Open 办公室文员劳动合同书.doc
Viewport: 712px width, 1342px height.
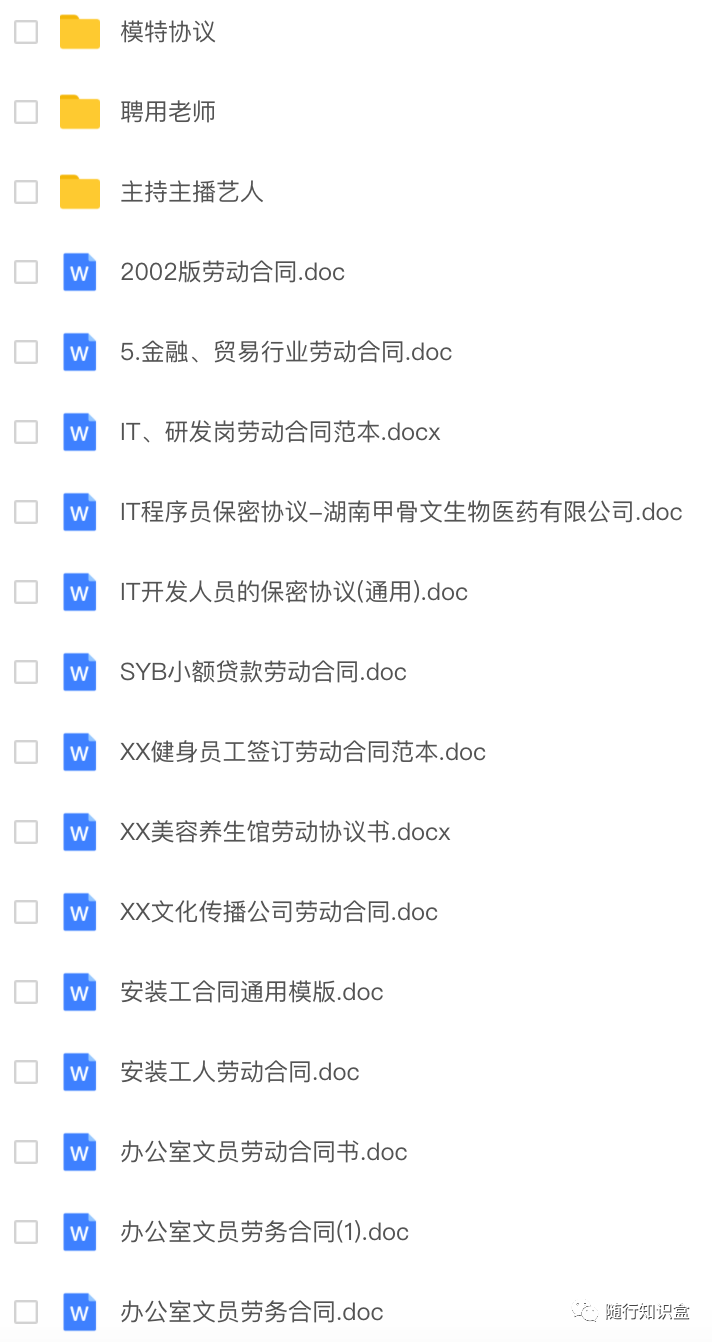coord(264,1152)
